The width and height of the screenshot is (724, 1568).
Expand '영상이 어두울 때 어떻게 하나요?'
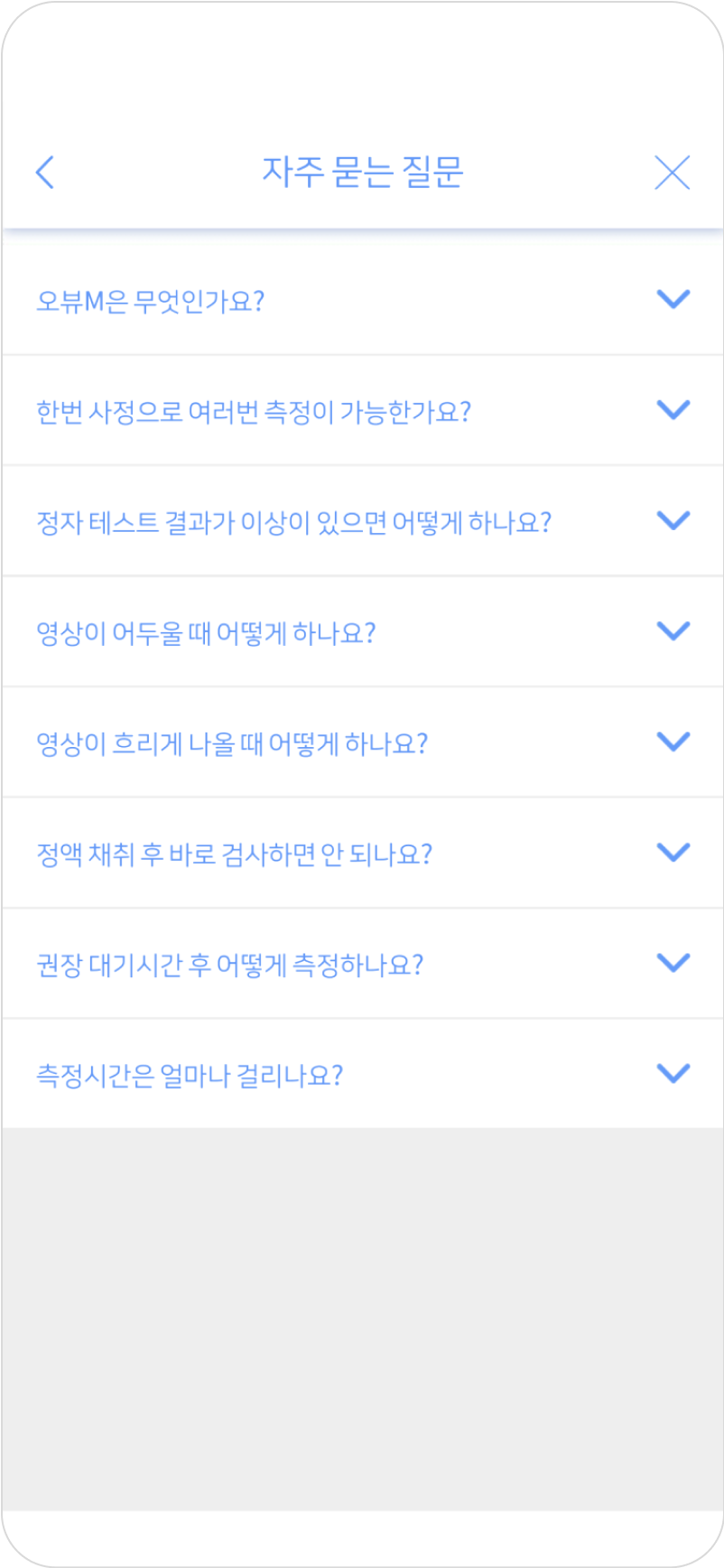click(673, 631)
